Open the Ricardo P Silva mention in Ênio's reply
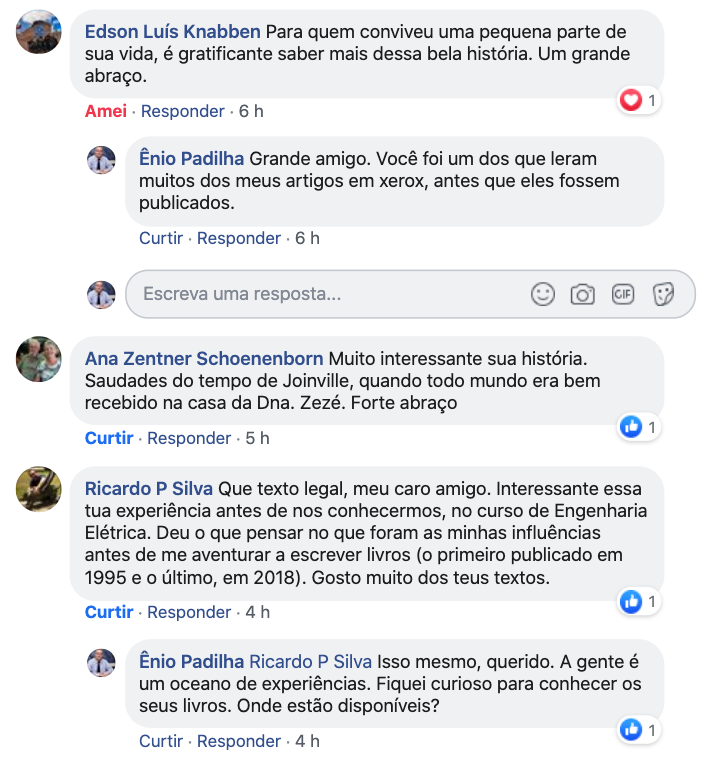The width and height of the screenshot is (710, 758). [x=310, y=661]
